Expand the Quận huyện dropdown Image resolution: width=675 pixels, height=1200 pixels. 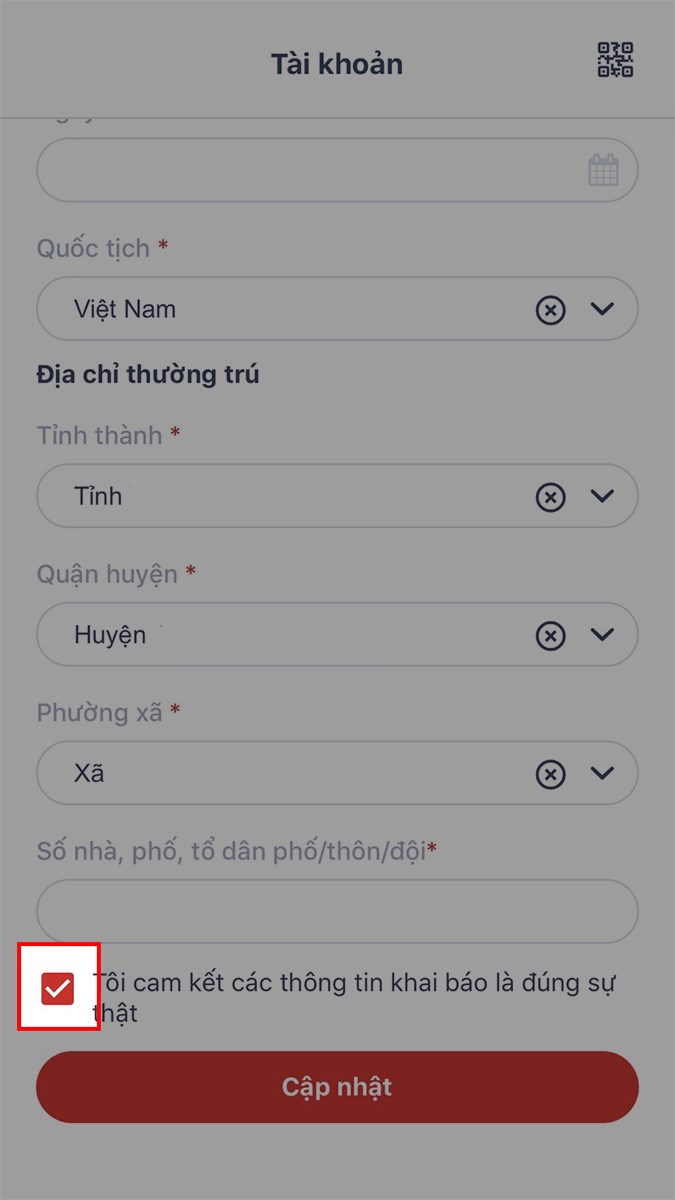click(x=602, y=635)
